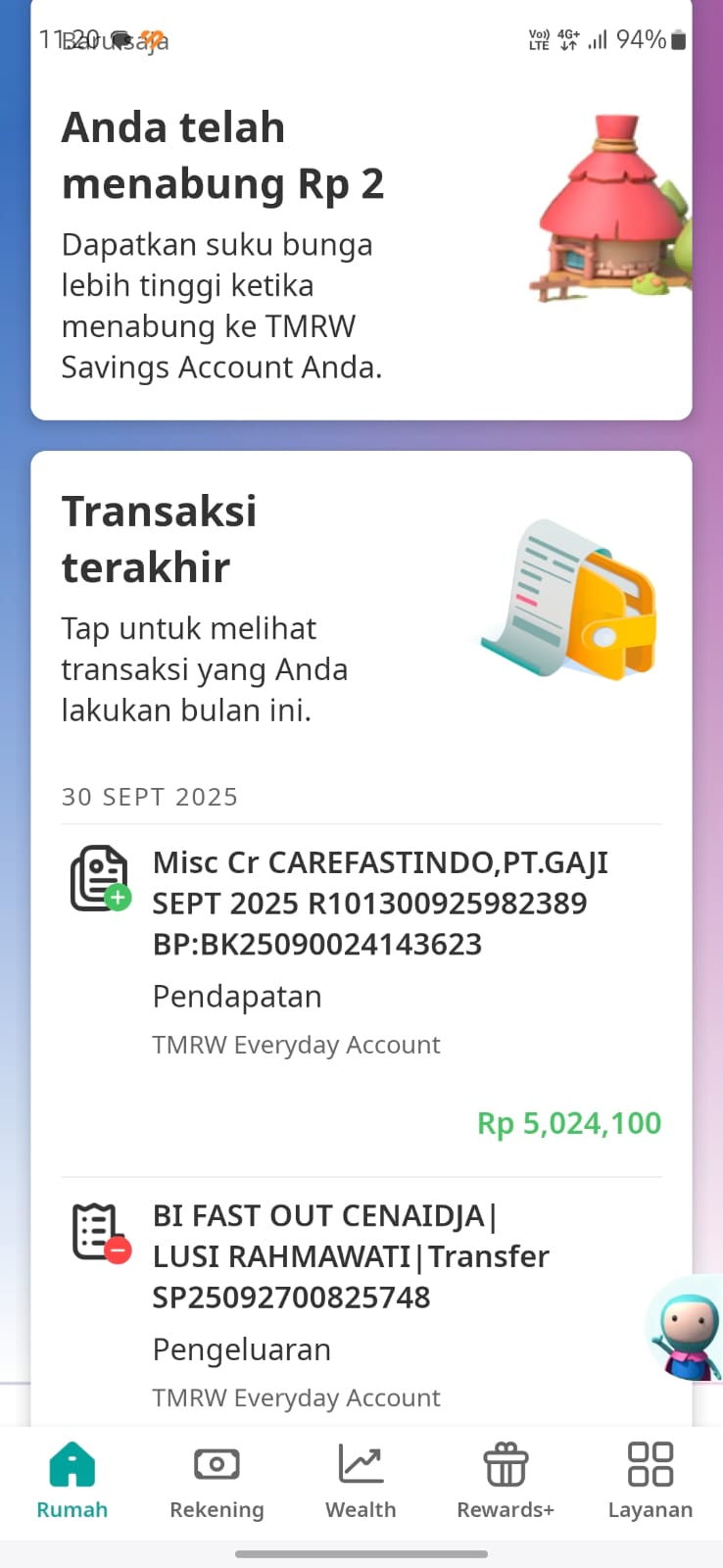723x1568 pixels.
Task: Open the Wealth tab
Action: click(x=361, y=1480)
